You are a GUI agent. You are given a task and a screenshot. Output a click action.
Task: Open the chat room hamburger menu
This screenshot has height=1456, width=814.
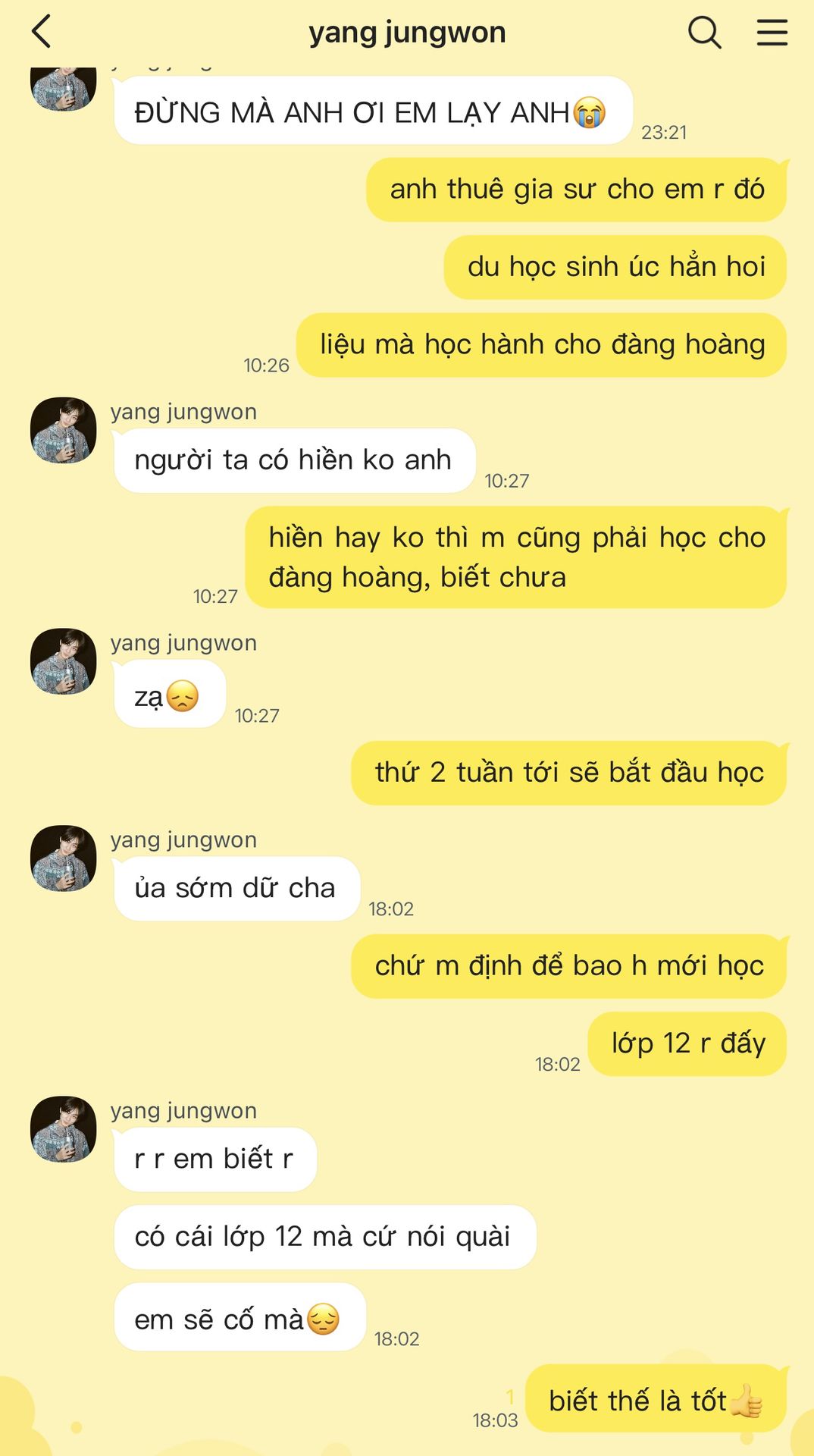(x=772, y=33)
